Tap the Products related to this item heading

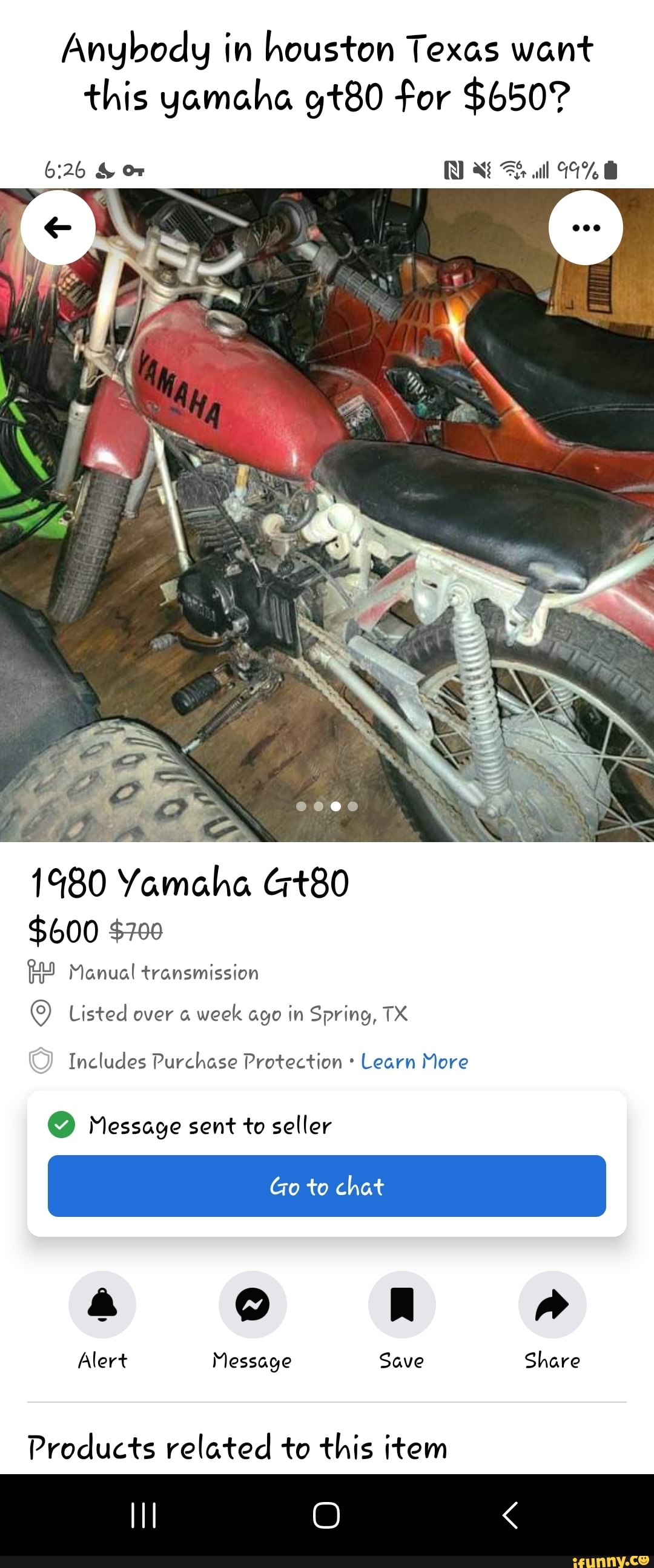(x=237, y=1448)
